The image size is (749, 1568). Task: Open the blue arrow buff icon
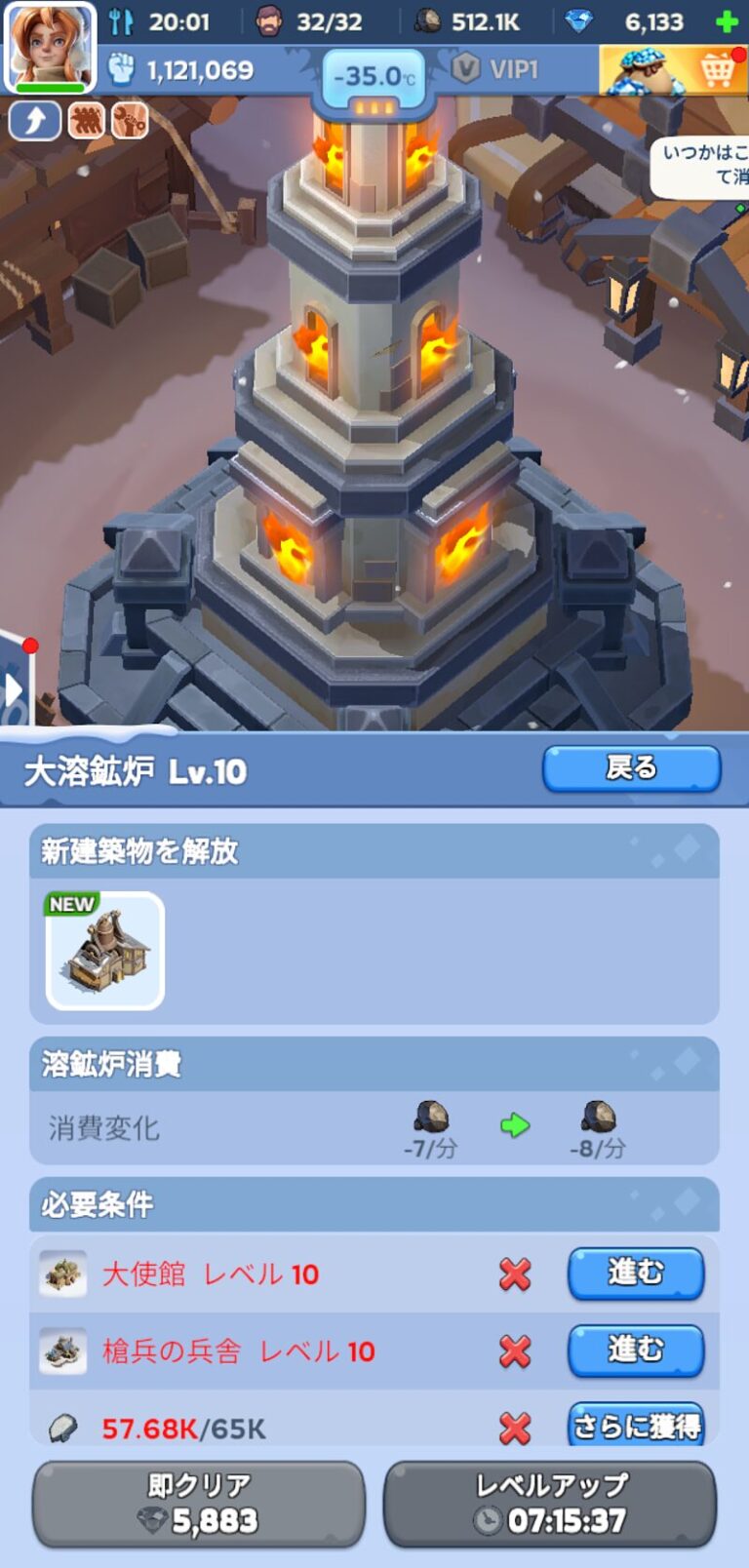(x=34, y=121)
